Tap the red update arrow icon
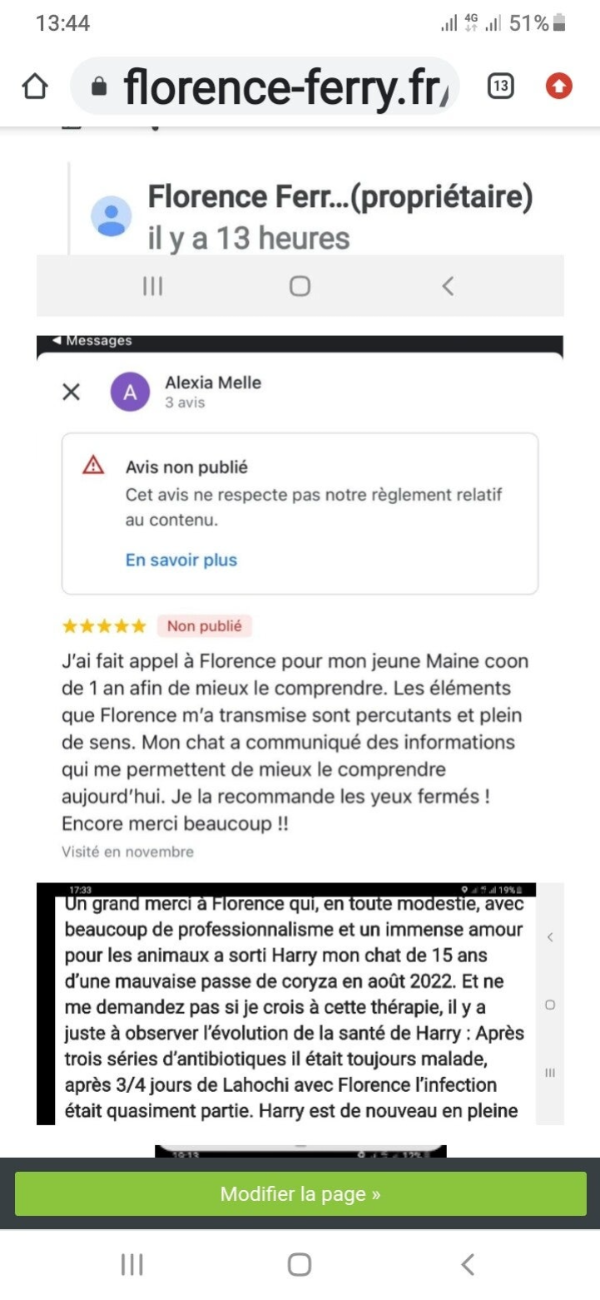This screenshot has height=1300, width=600. [559, 88]
